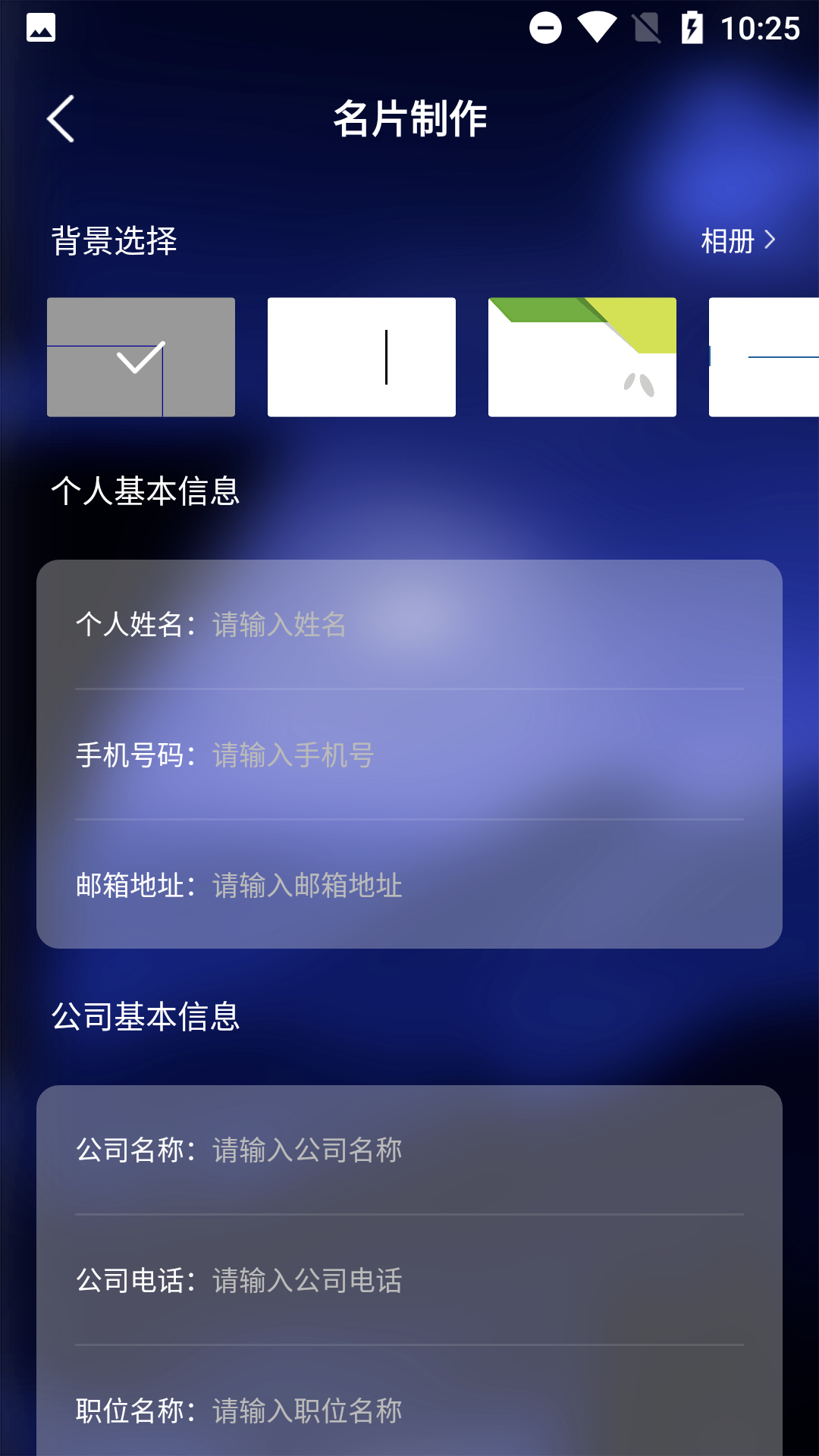Pick the green corner background template
Image resolution: width=819 pixels, height=1456 pixels.
(x=582, y=357)
